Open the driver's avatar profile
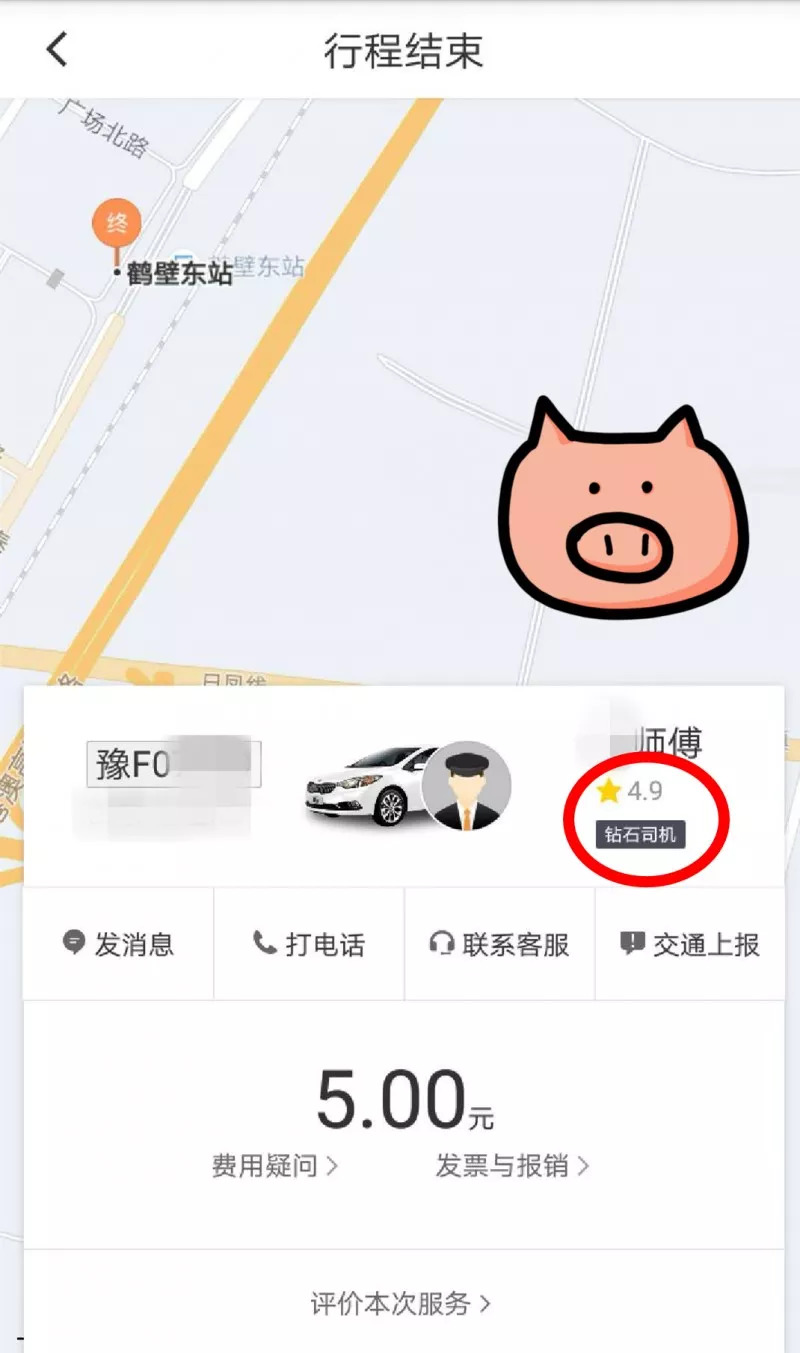The image size is (800, 1353). tap(466, 786)
